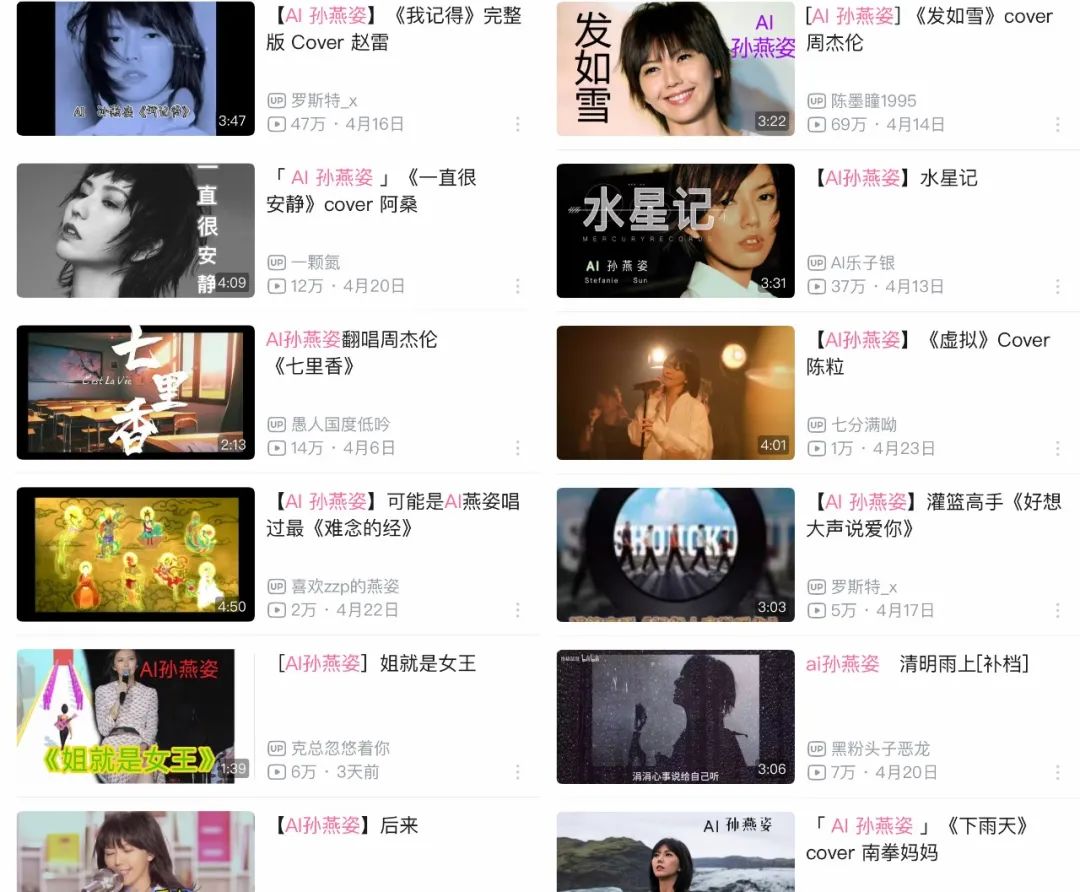The width and height of the screenshot is (1080, 892).
Task: Open more options for 《难念的经》 video
Action: coord(518,610)
